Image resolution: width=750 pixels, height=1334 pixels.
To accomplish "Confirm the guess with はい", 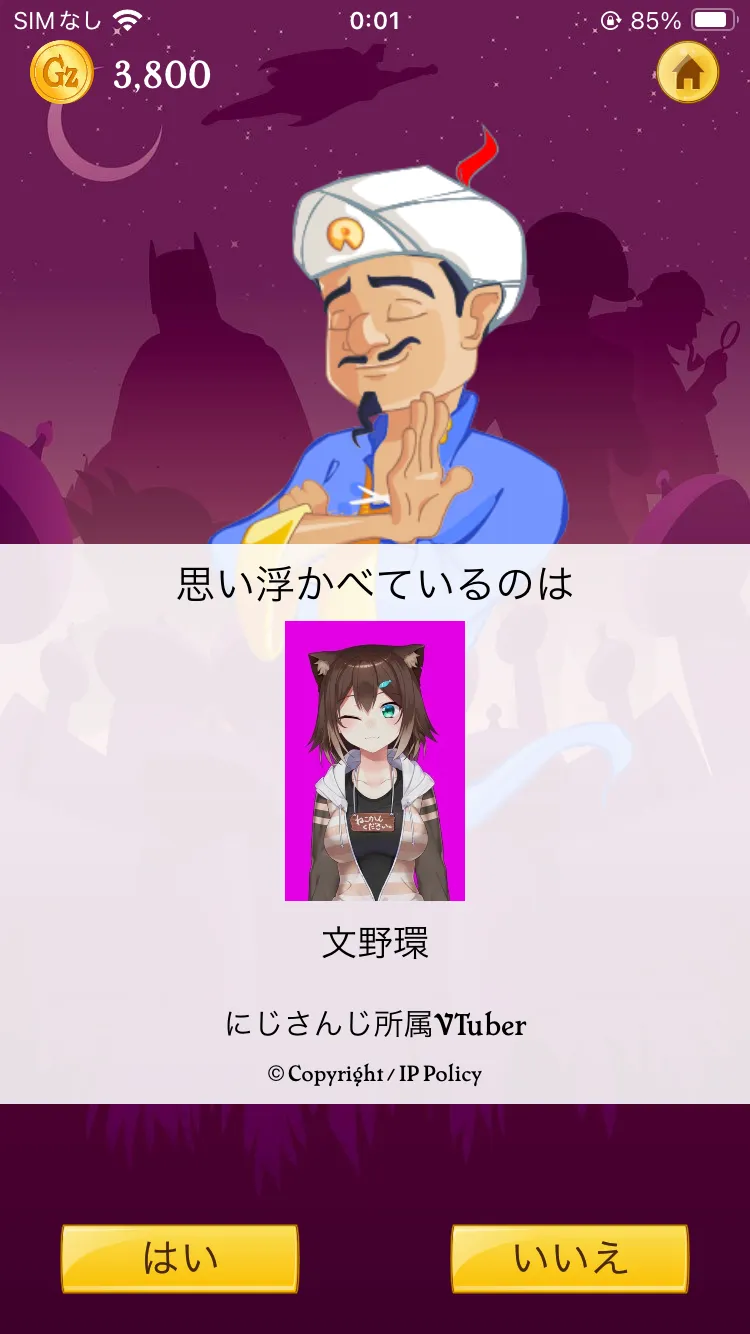I will (180, 1258).
